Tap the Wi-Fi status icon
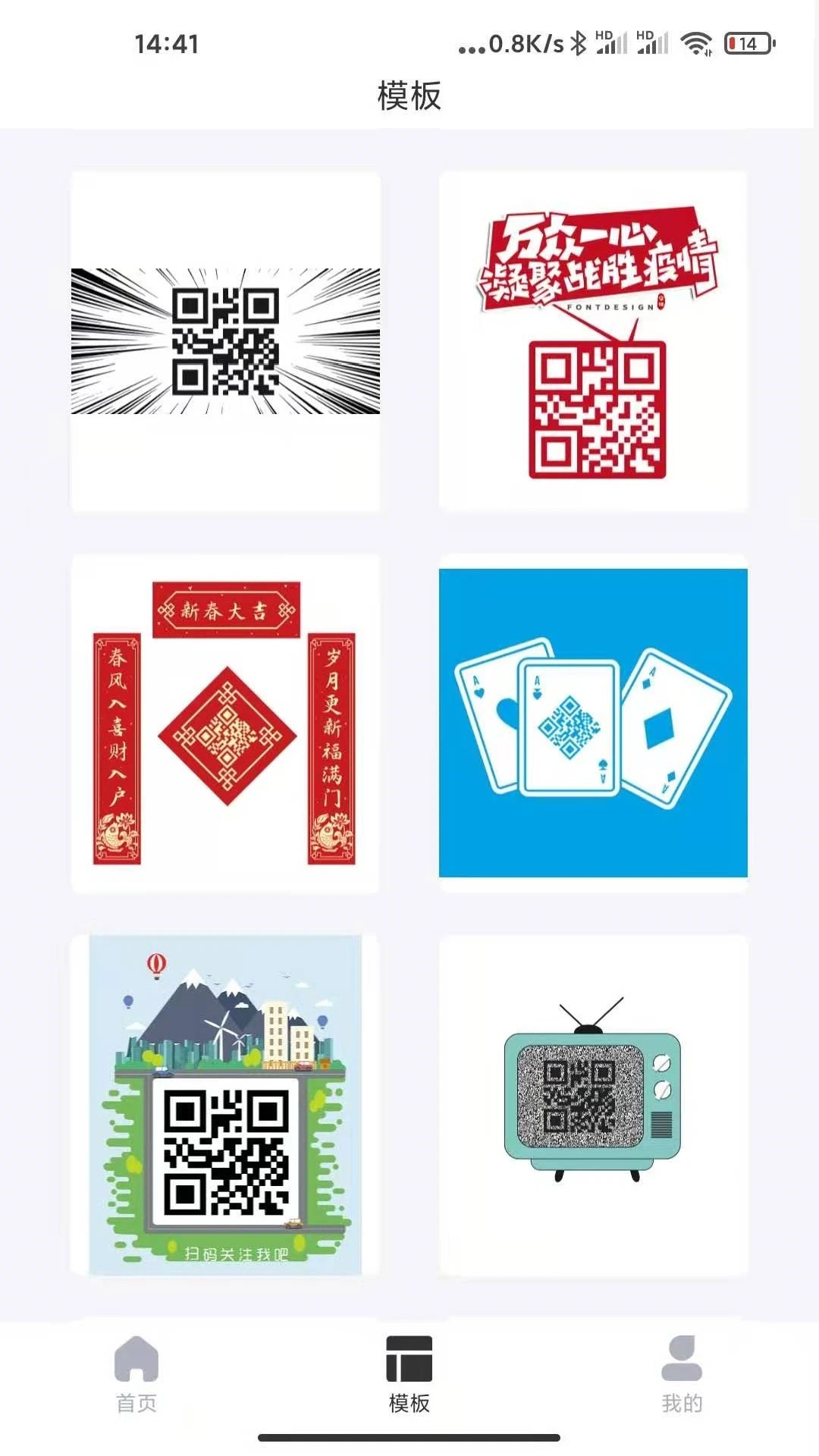819x1456 pixels. tap(696, 45)
